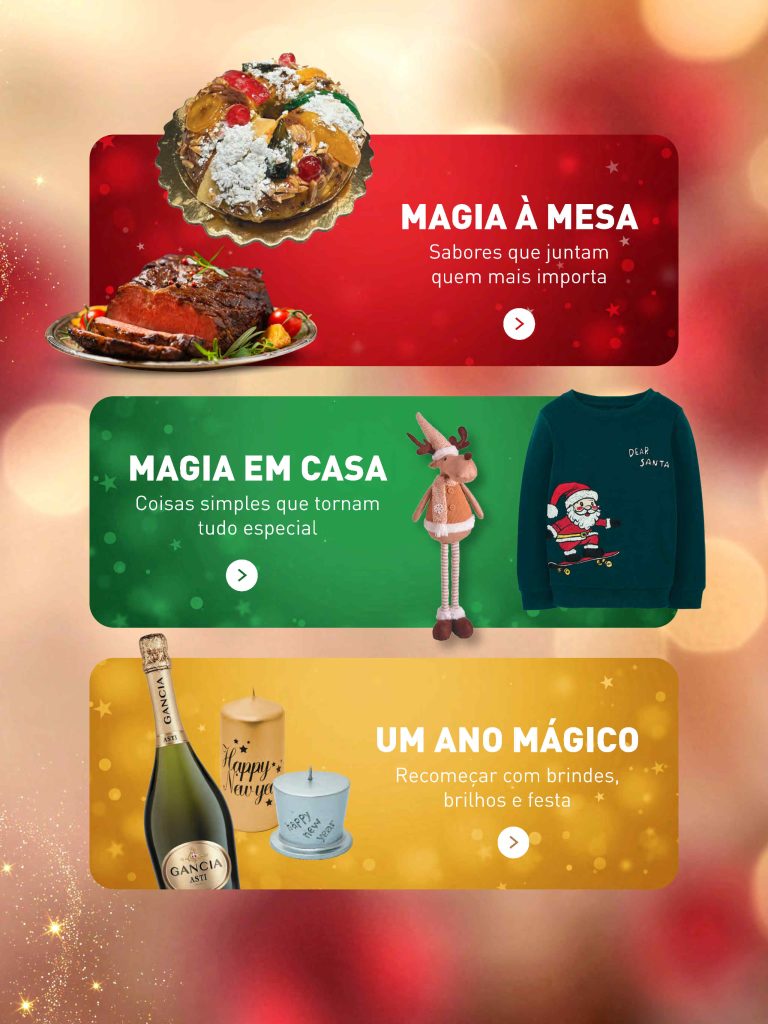The image size is (768, 1024).
Task: Go to Um Ano Mágico via its arrow
Action: (513, 842)
